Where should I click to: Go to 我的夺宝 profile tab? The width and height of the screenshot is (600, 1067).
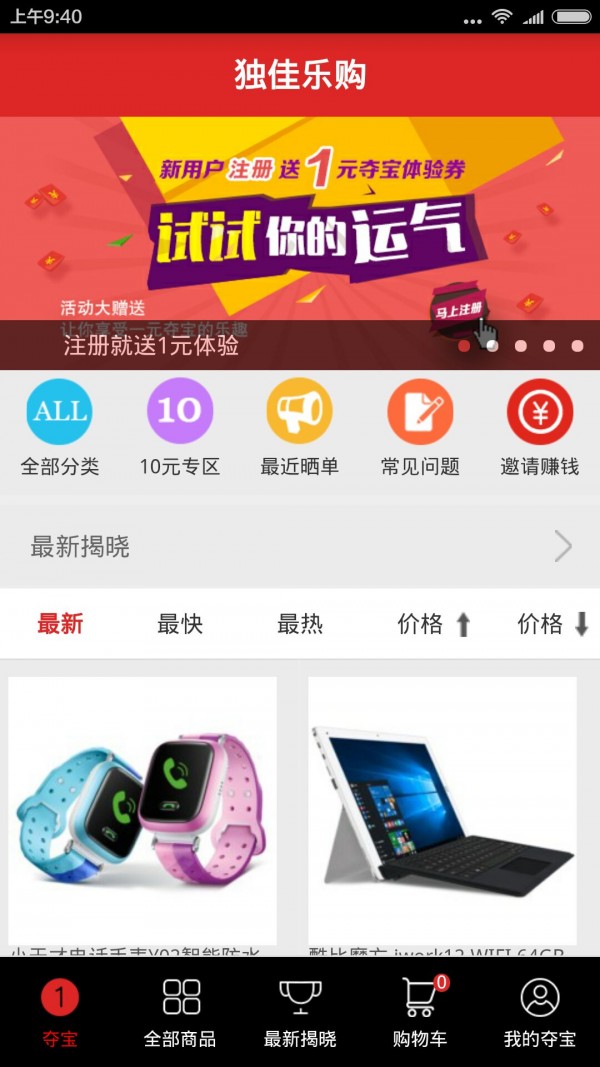click(540, 1012)
